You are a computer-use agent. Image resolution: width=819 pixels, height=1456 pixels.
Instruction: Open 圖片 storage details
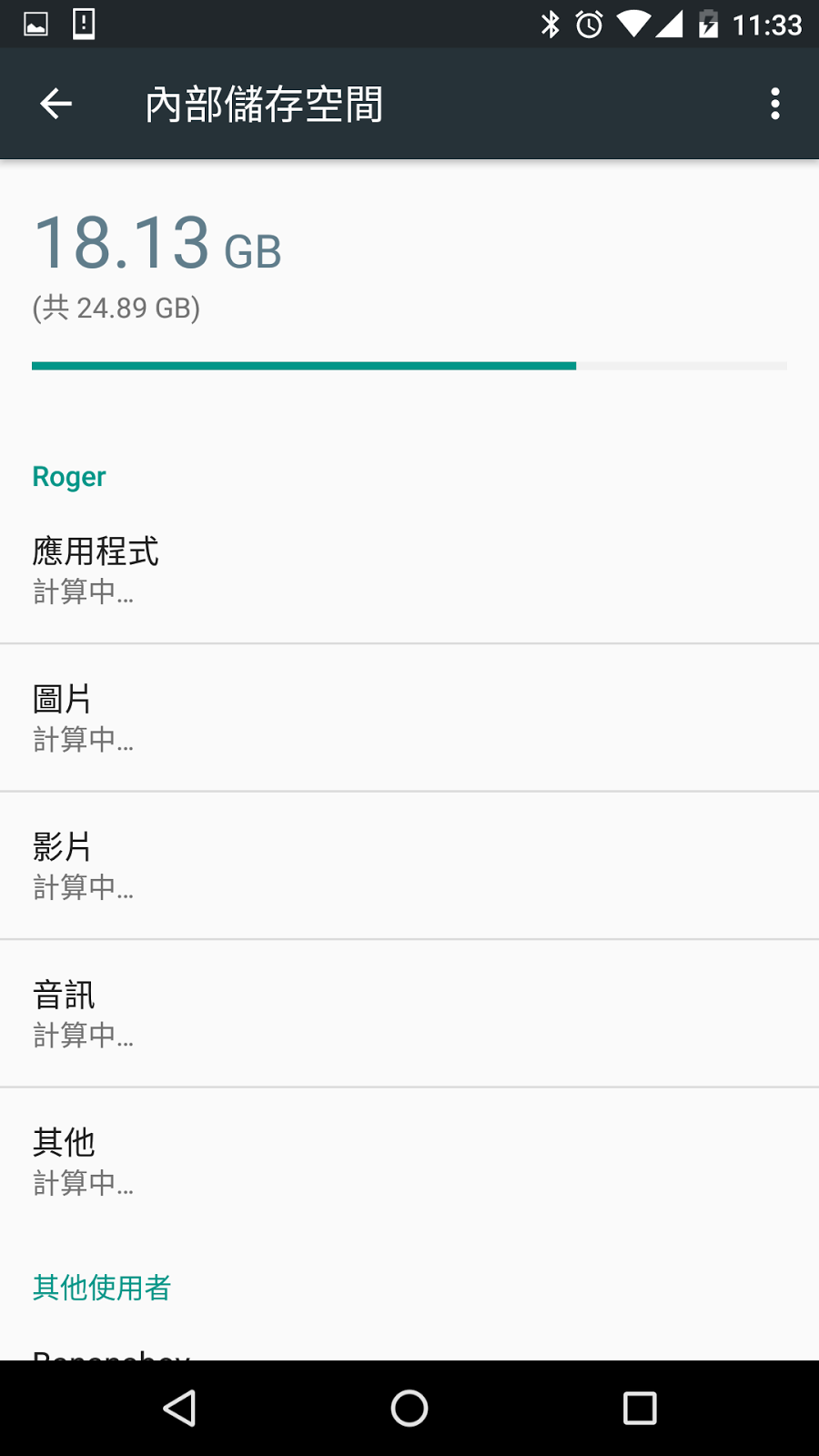point(409,718)
